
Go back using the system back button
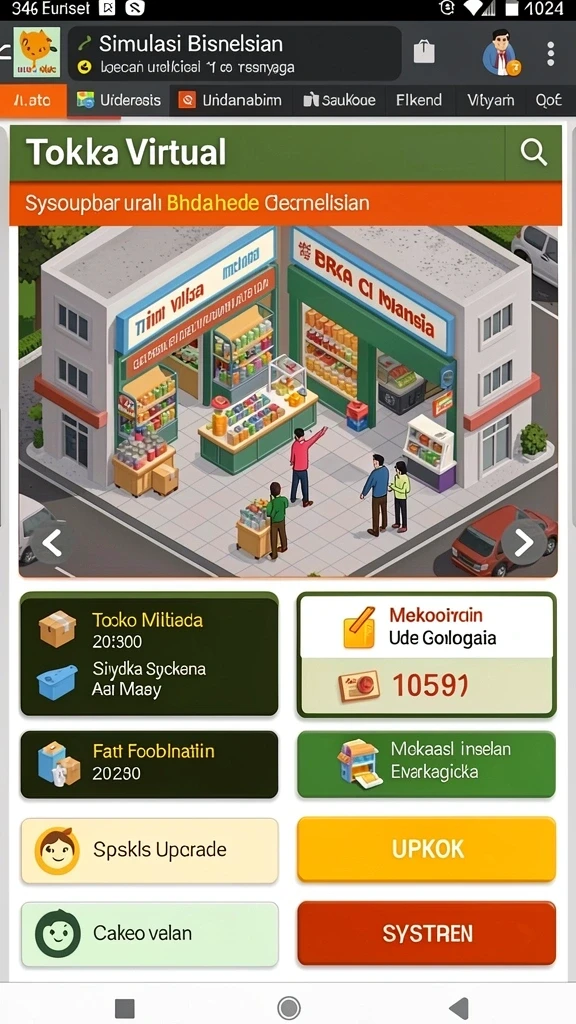tap(458, 1008)
